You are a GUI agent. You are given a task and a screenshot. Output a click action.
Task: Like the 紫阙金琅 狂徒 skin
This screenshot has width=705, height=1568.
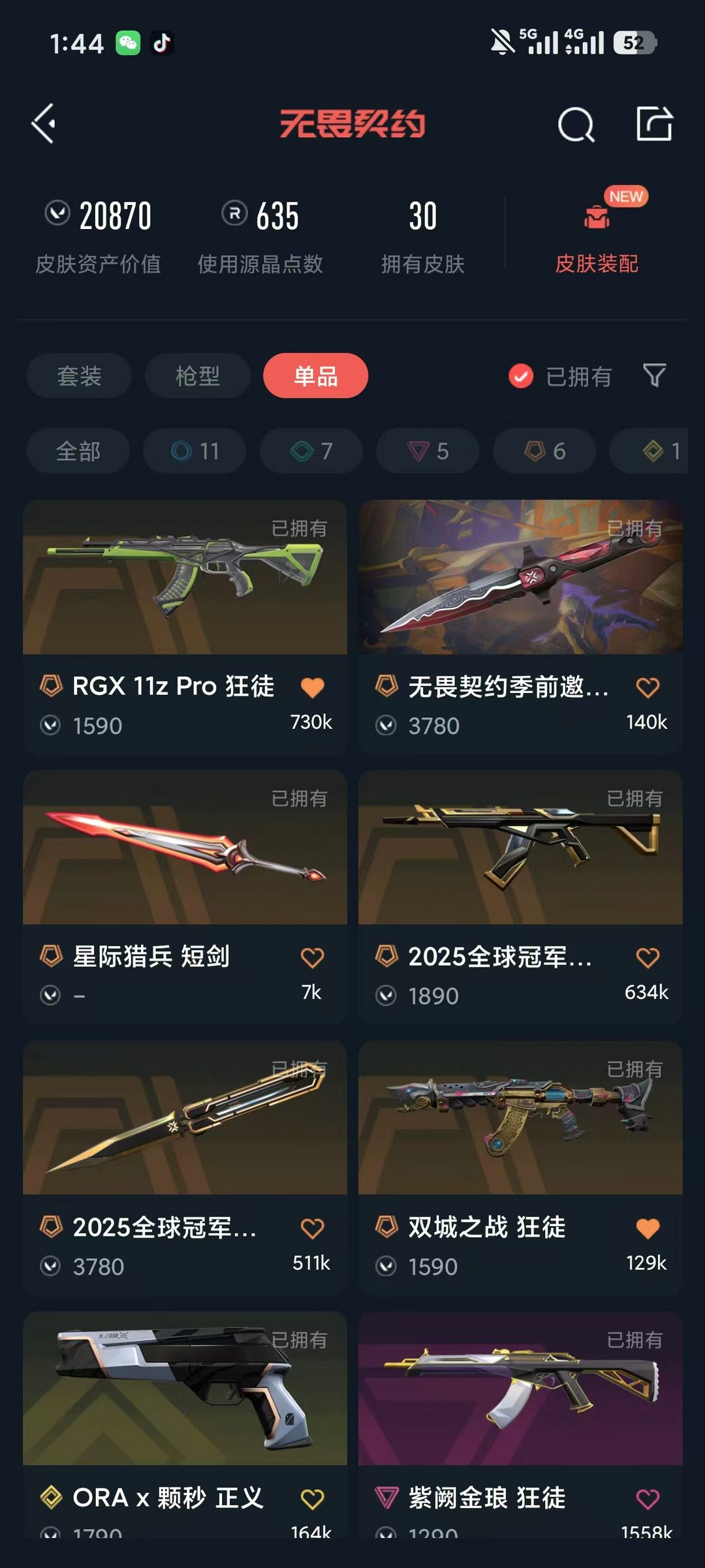click(x=648, y=1499)
